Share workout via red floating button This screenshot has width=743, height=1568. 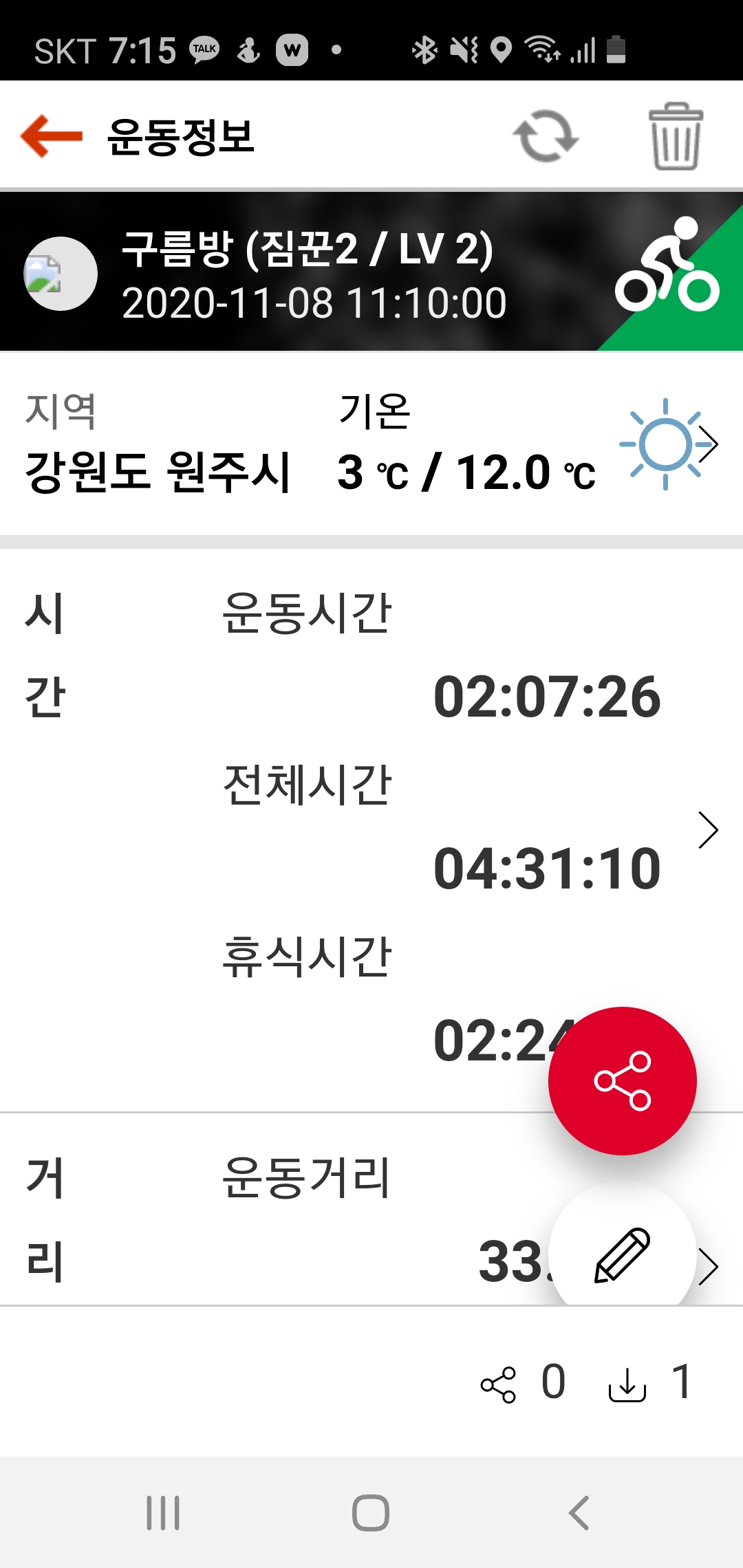[x=622, y=1081]
